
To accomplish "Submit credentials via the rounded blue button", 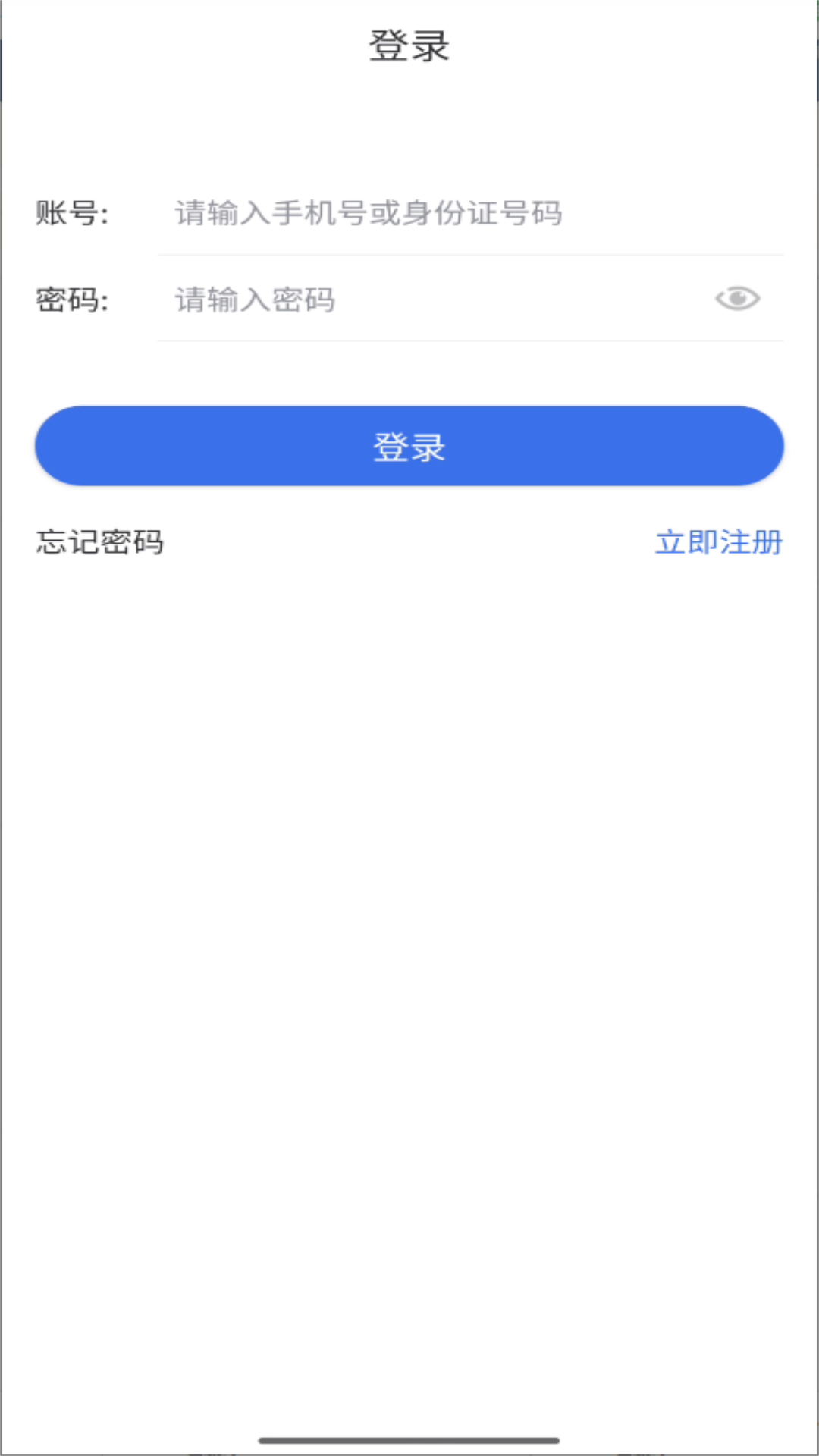I will (x=408, y=446).
